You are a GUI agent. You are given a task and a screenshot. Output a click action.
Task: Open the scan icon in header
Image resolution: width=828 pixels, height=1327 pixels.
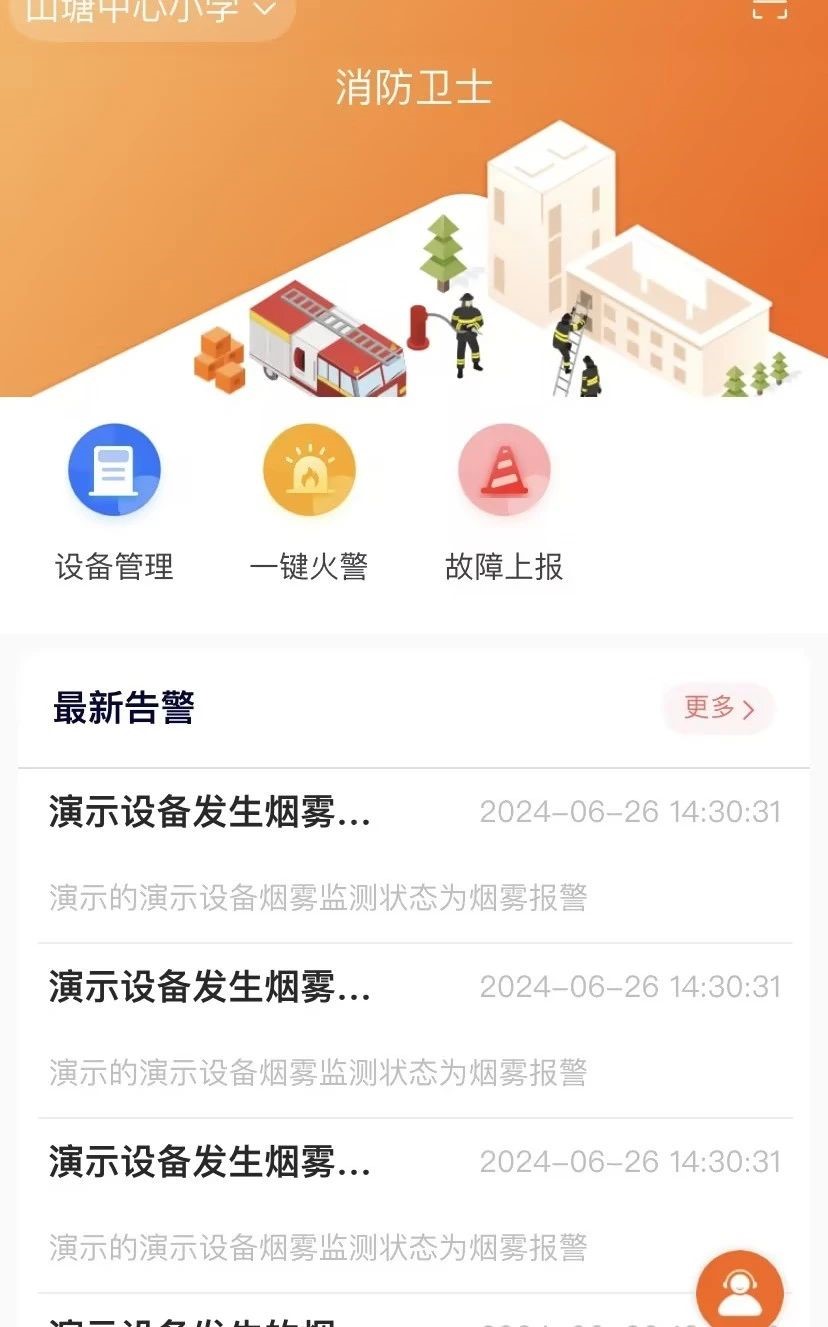click(769, 8)
